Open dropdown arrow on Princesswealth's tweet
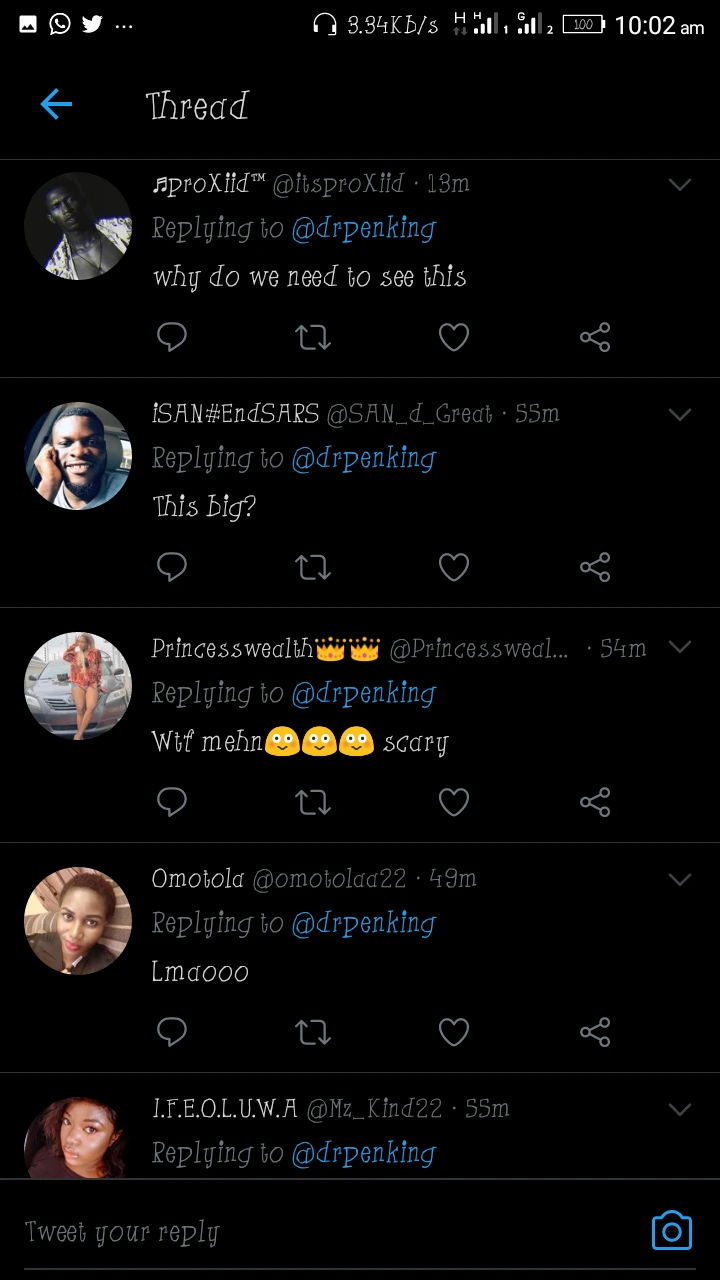 tap(680, 647)
